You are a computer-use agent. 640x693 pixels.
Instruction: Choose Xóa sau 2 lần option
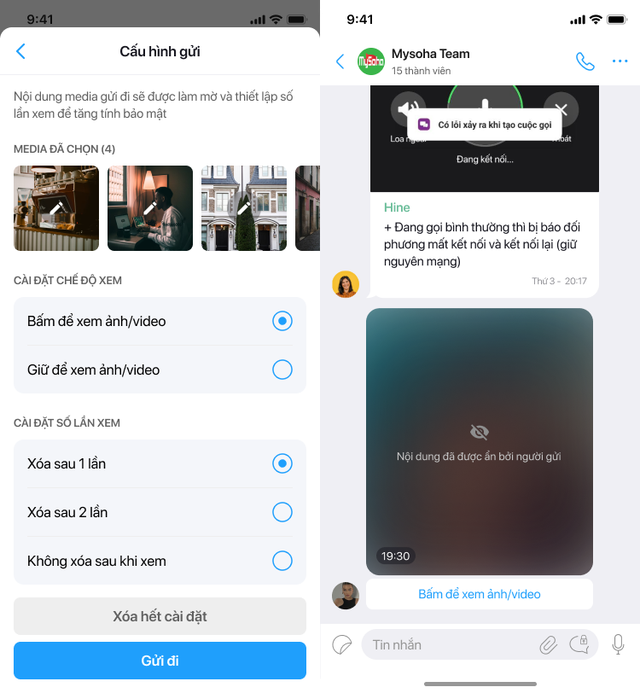[282, 512]
